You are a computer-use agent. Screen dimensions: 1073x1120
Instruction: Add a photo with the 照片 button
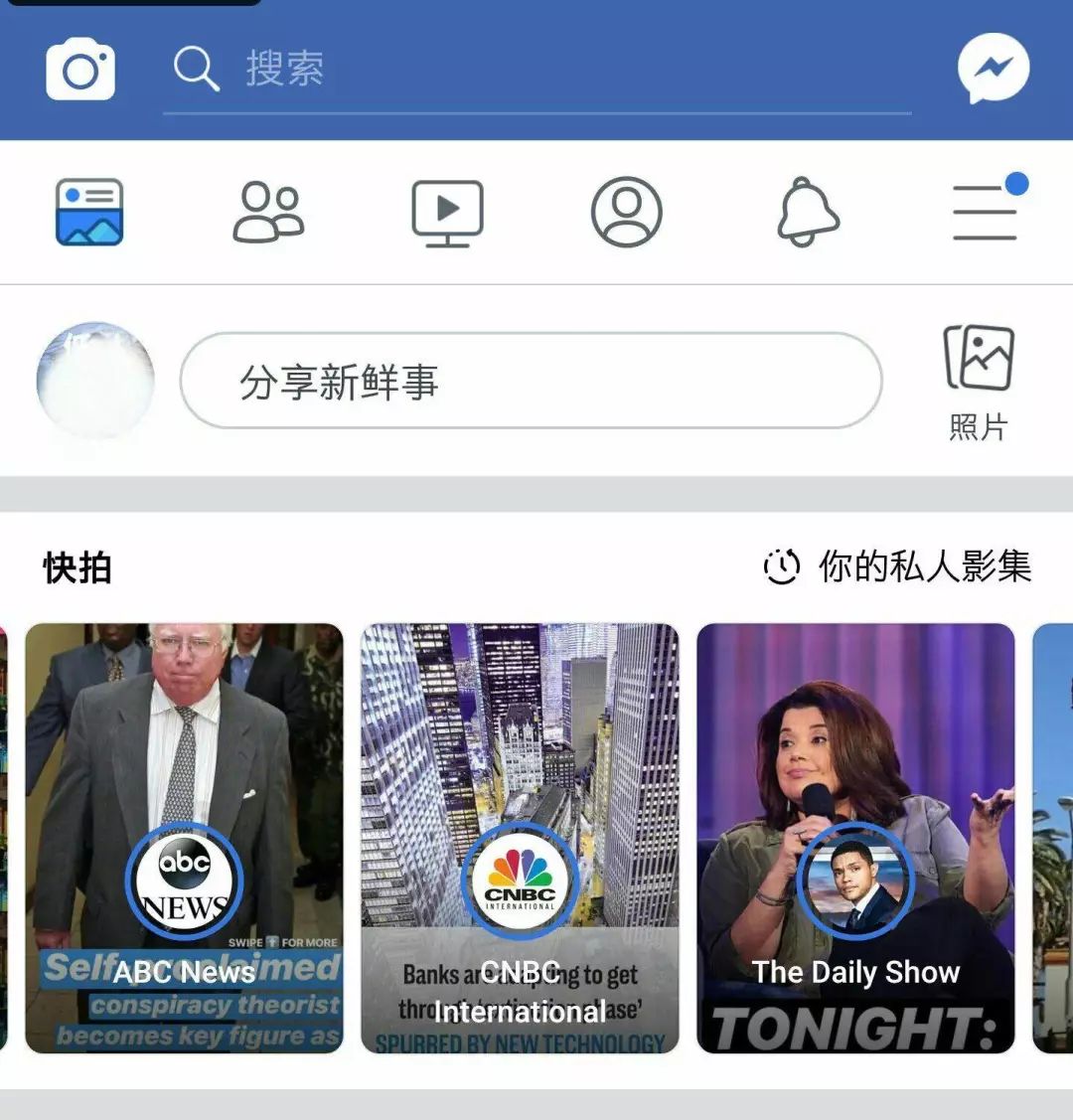coord(978,383)
